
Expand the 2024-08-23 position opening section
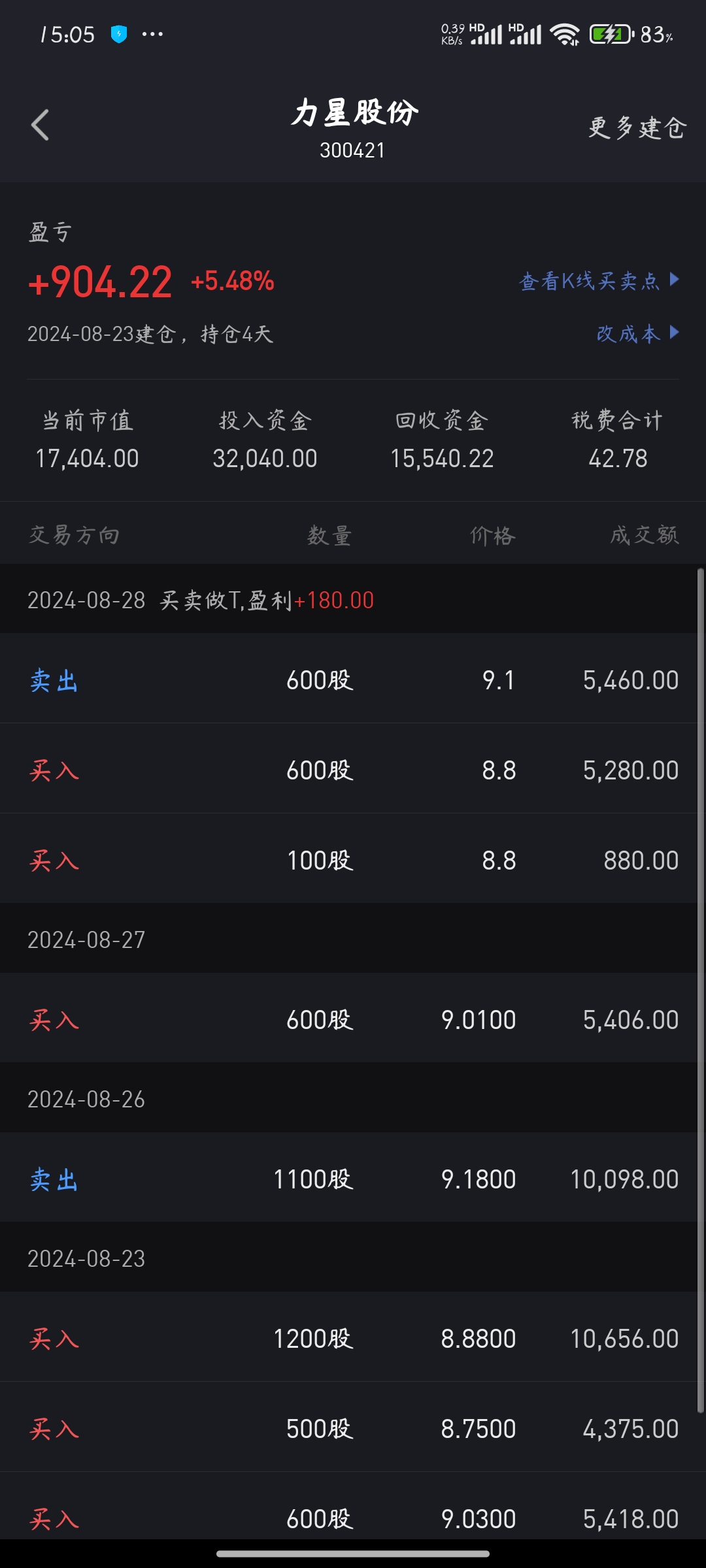(88, 1258)
